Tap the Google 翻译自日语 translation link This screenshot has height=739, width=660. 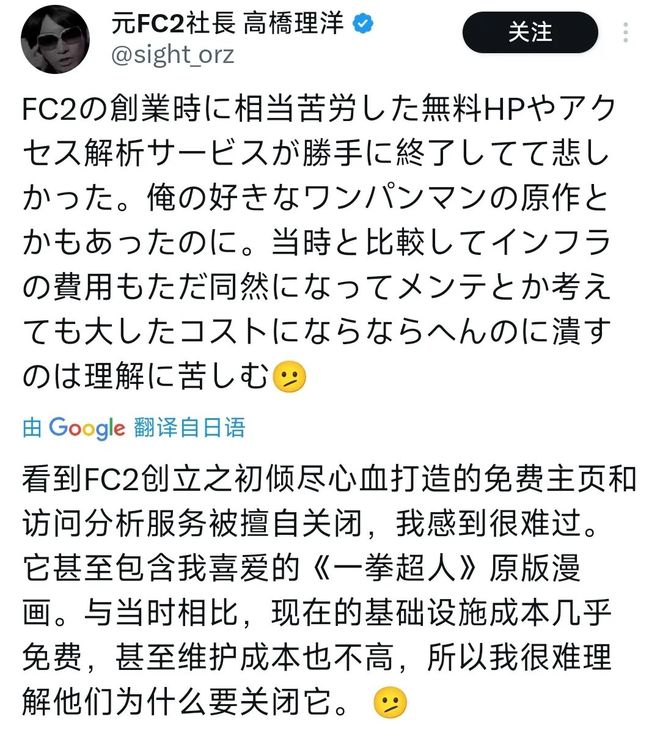click(x=133, y=428)
